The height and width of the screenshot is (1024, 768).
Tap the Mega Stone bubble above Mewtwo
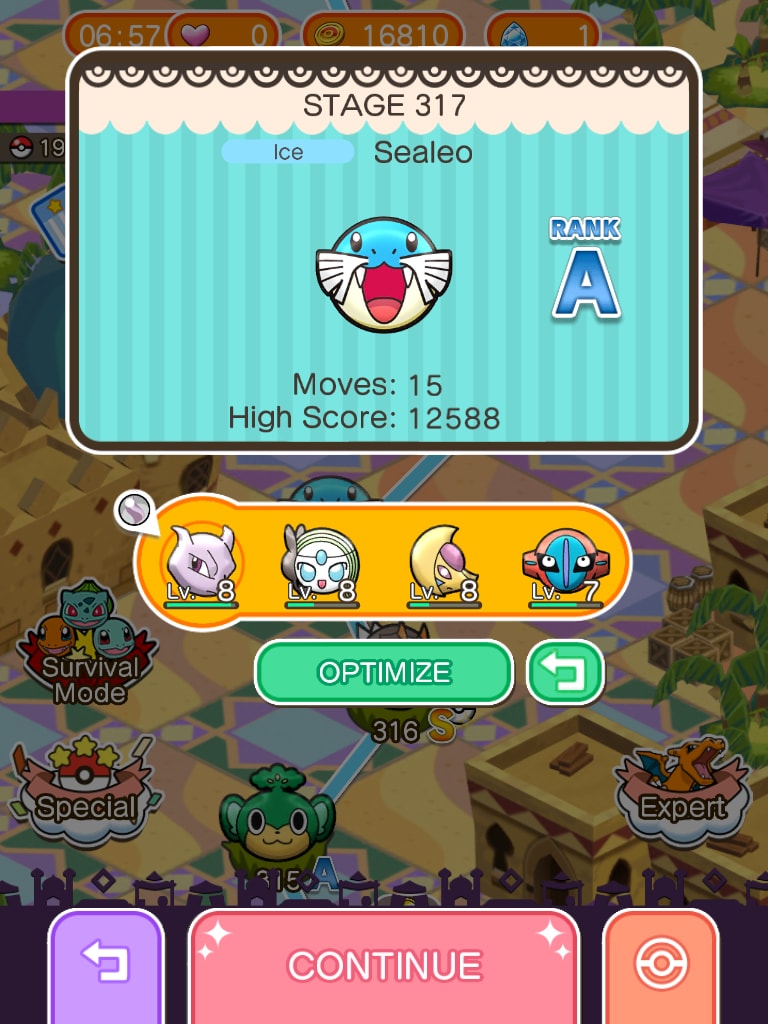tap(133, 511)
